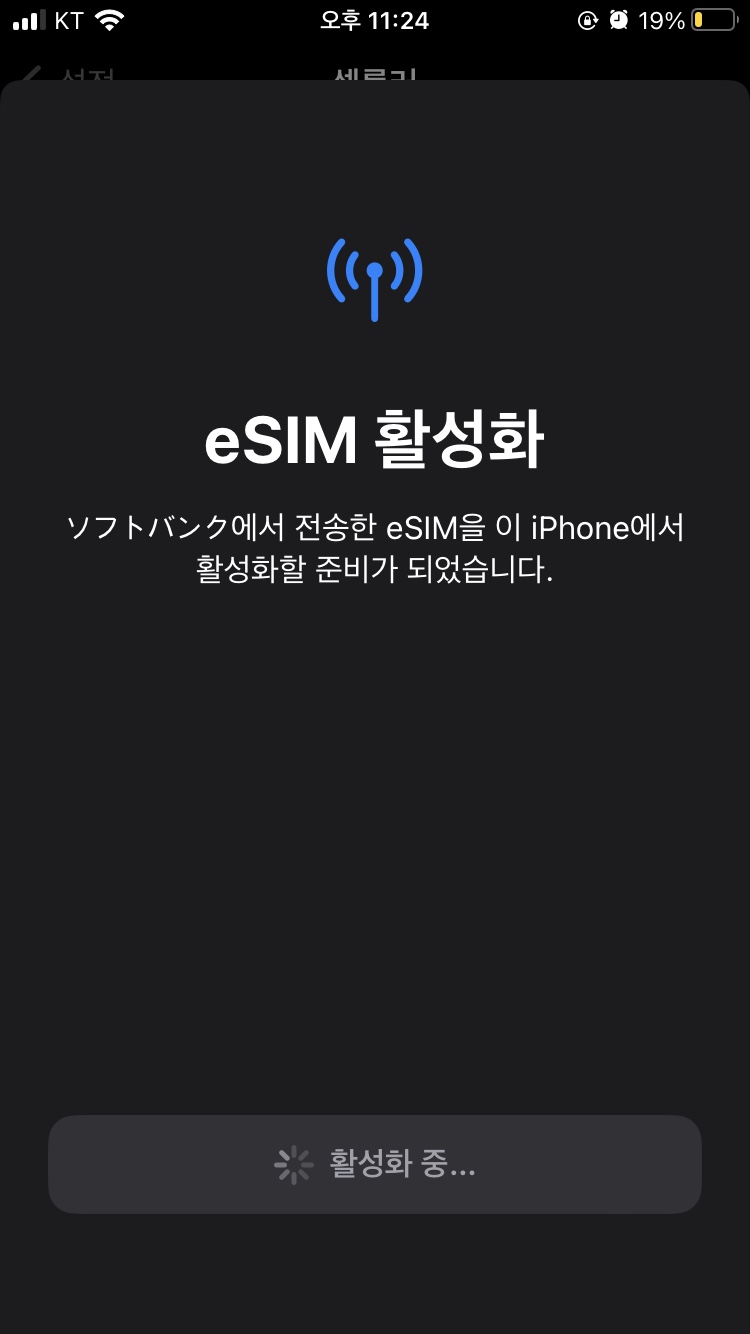The height and width of the screenshot is (1334, 750).
Task: Tap the 활성화 중... activation button
Action: click(375, 1164)
